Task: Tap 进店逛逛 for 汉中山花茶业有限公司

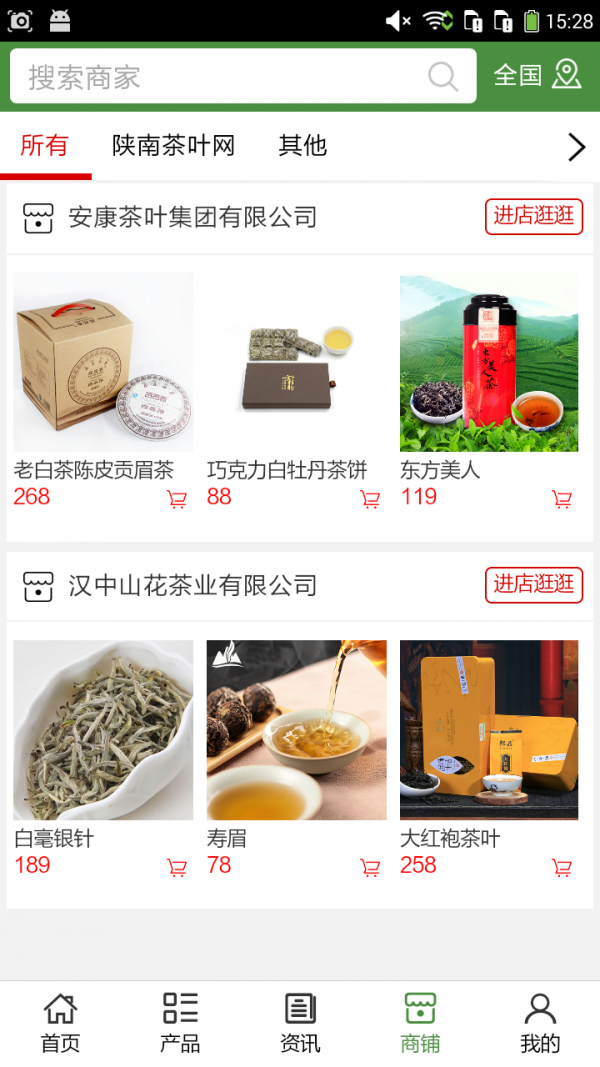Action: point(534,584)
